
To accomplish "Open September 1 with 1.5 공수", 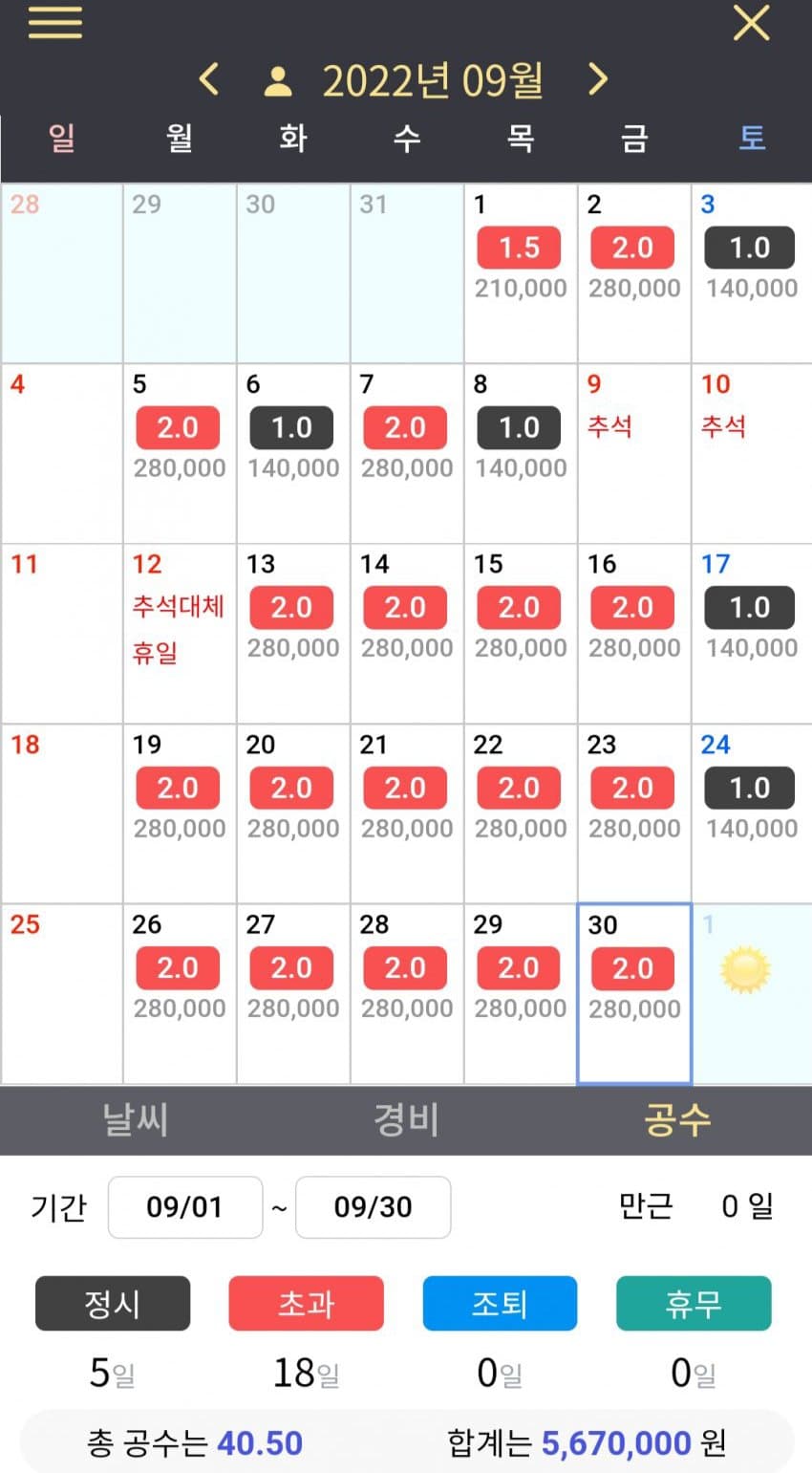I will (520, 272).
